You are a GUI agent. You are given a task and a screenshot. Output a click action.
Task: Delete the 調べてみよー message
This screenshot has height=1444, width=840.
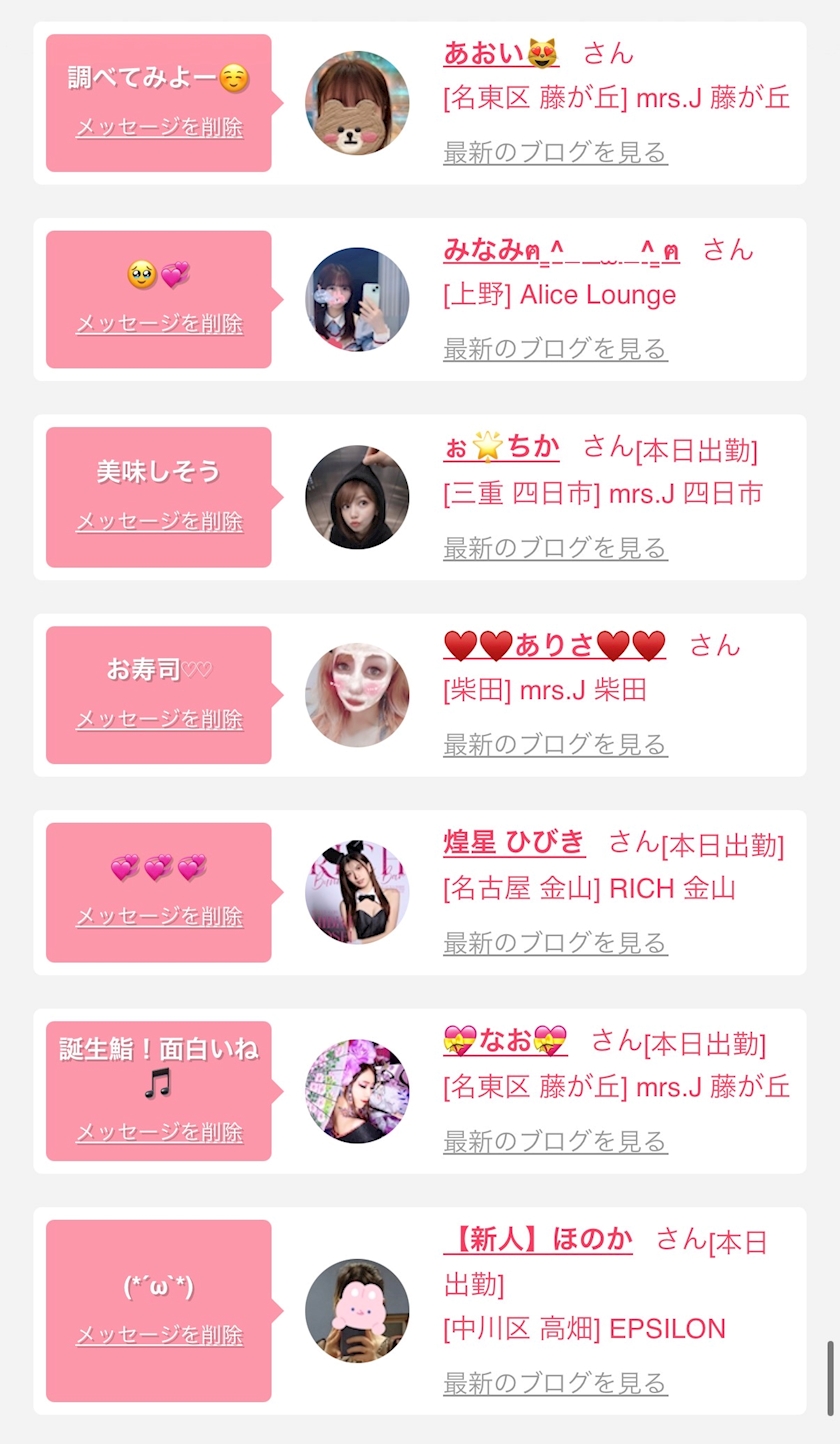159,128
